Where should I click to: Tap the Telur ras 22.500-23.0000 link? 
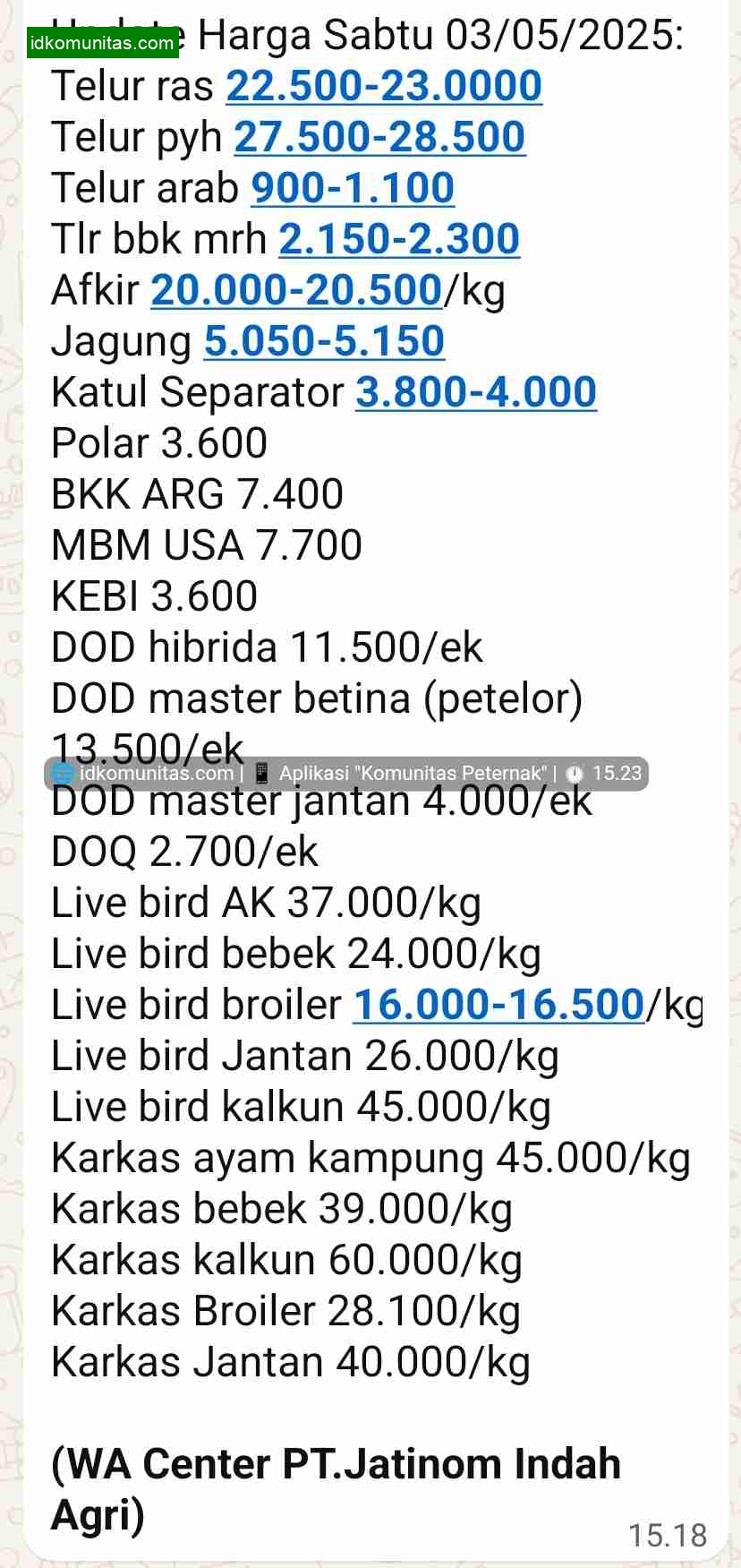(x=384, y=86)
